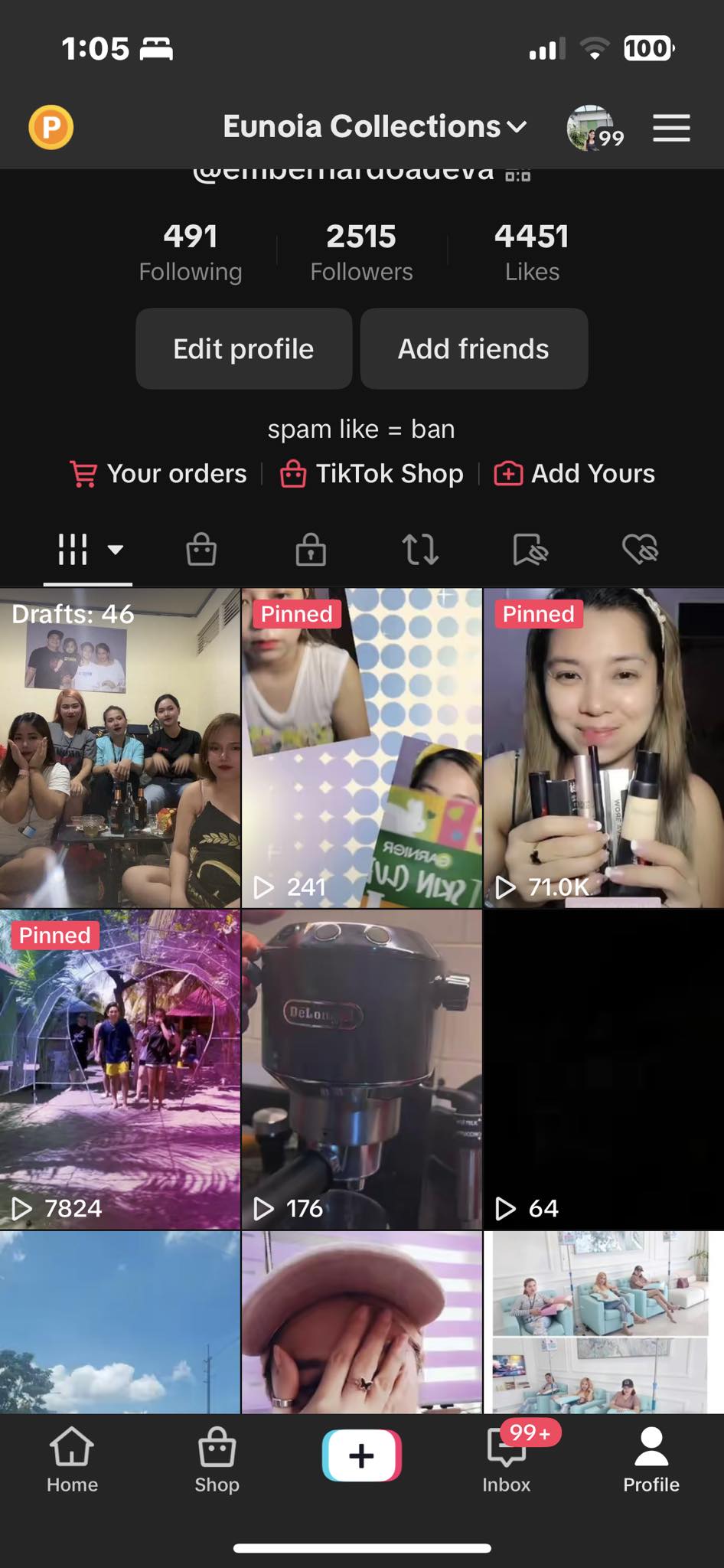This screenshot has width=724, height=1568.
Task: Switch to the hidden liked videos tab
Action: [640, 550]
